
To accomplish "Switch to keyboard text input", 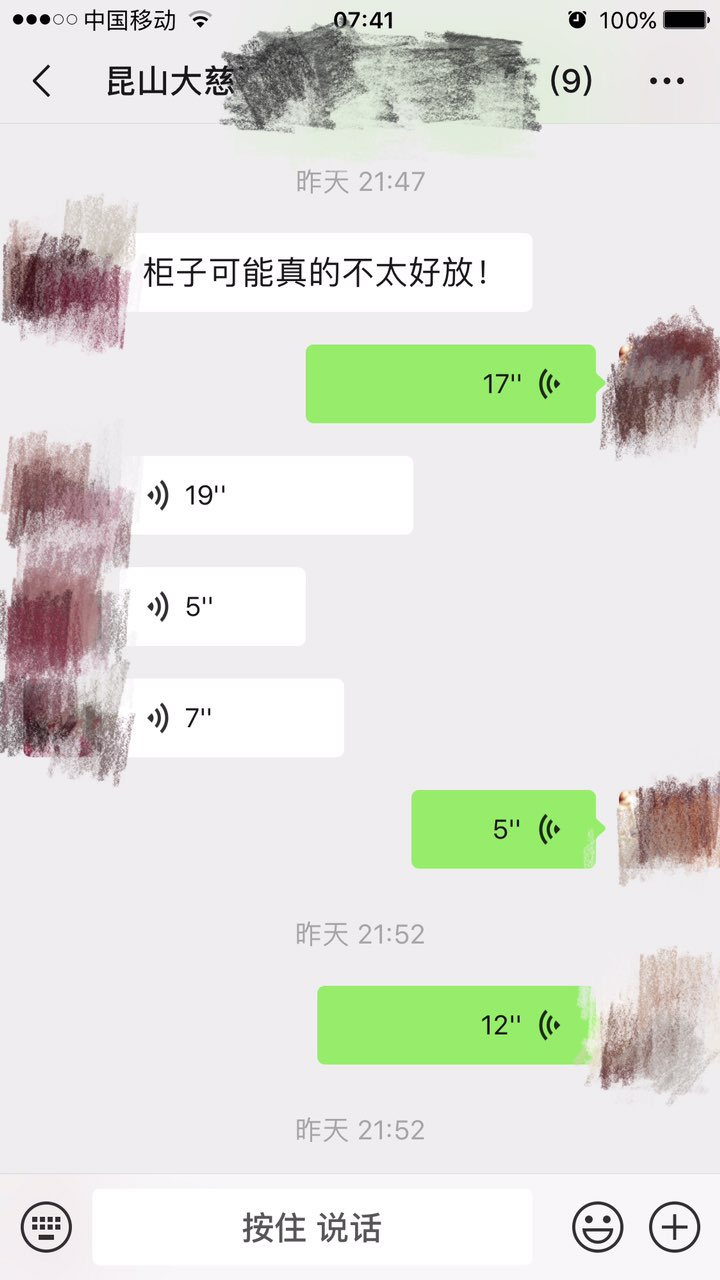I will coord(46,1226).
